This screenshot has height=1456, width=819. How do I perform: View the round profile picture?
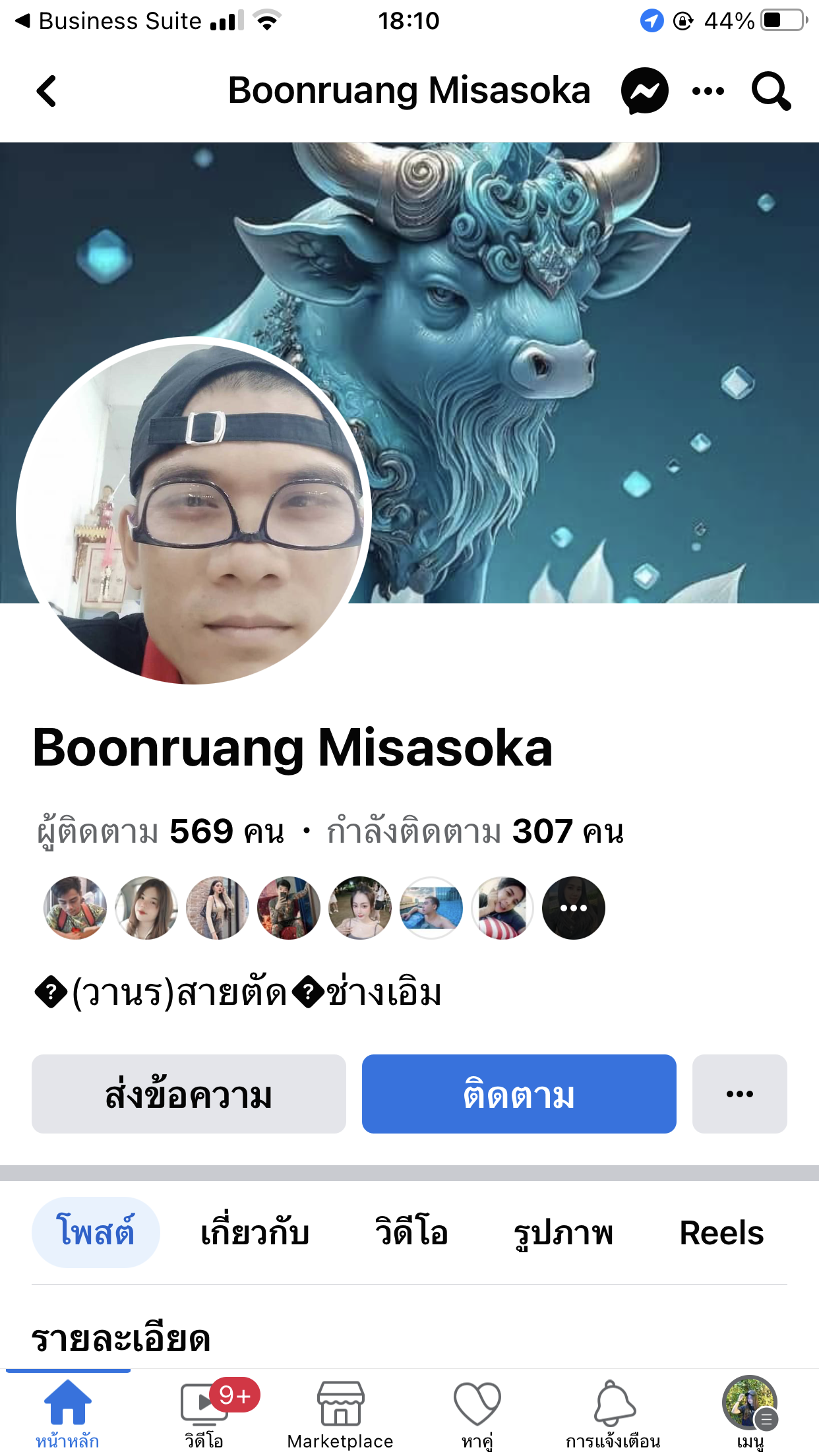pos(194,511)
